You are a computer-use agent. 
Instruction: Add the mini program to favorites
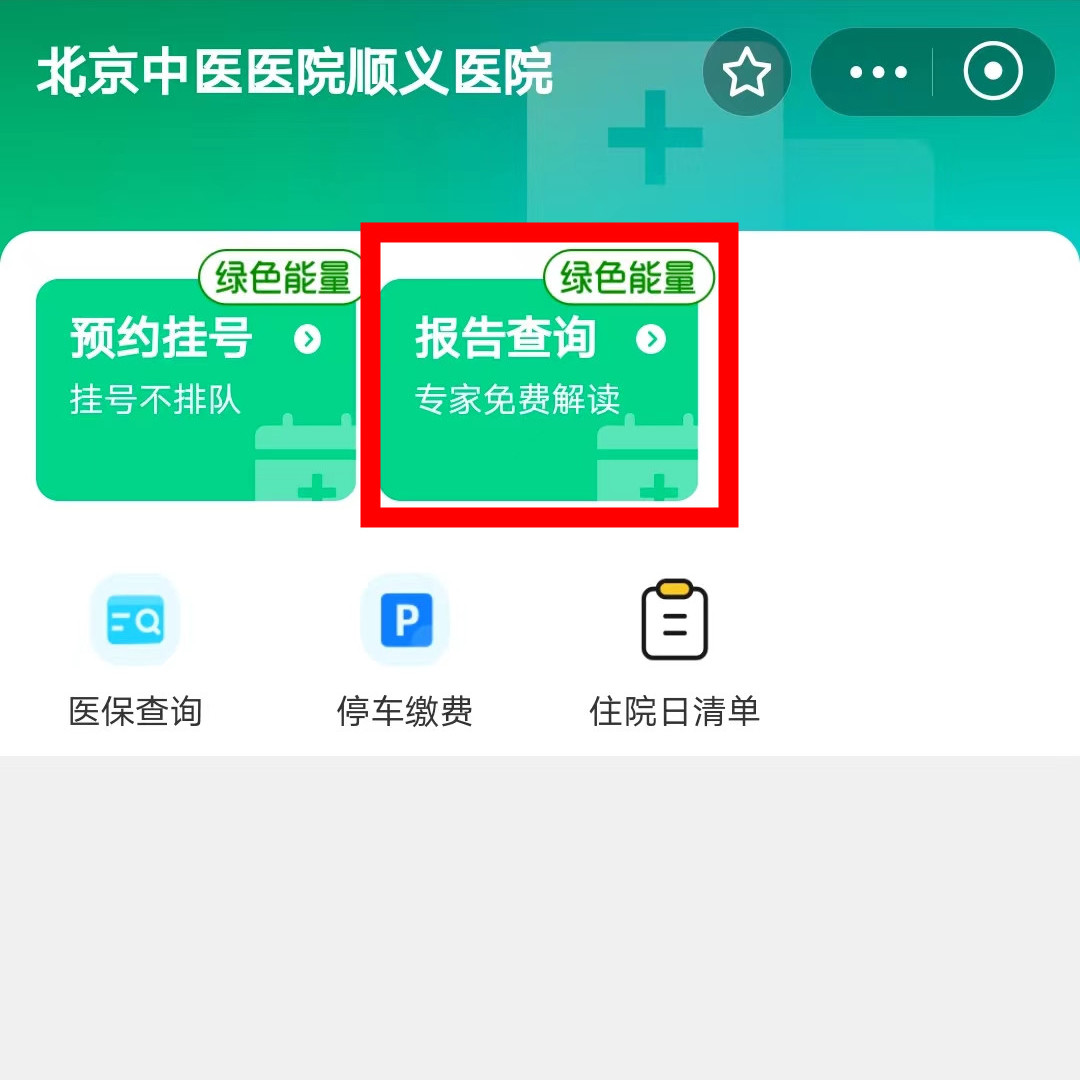[746, 72]
